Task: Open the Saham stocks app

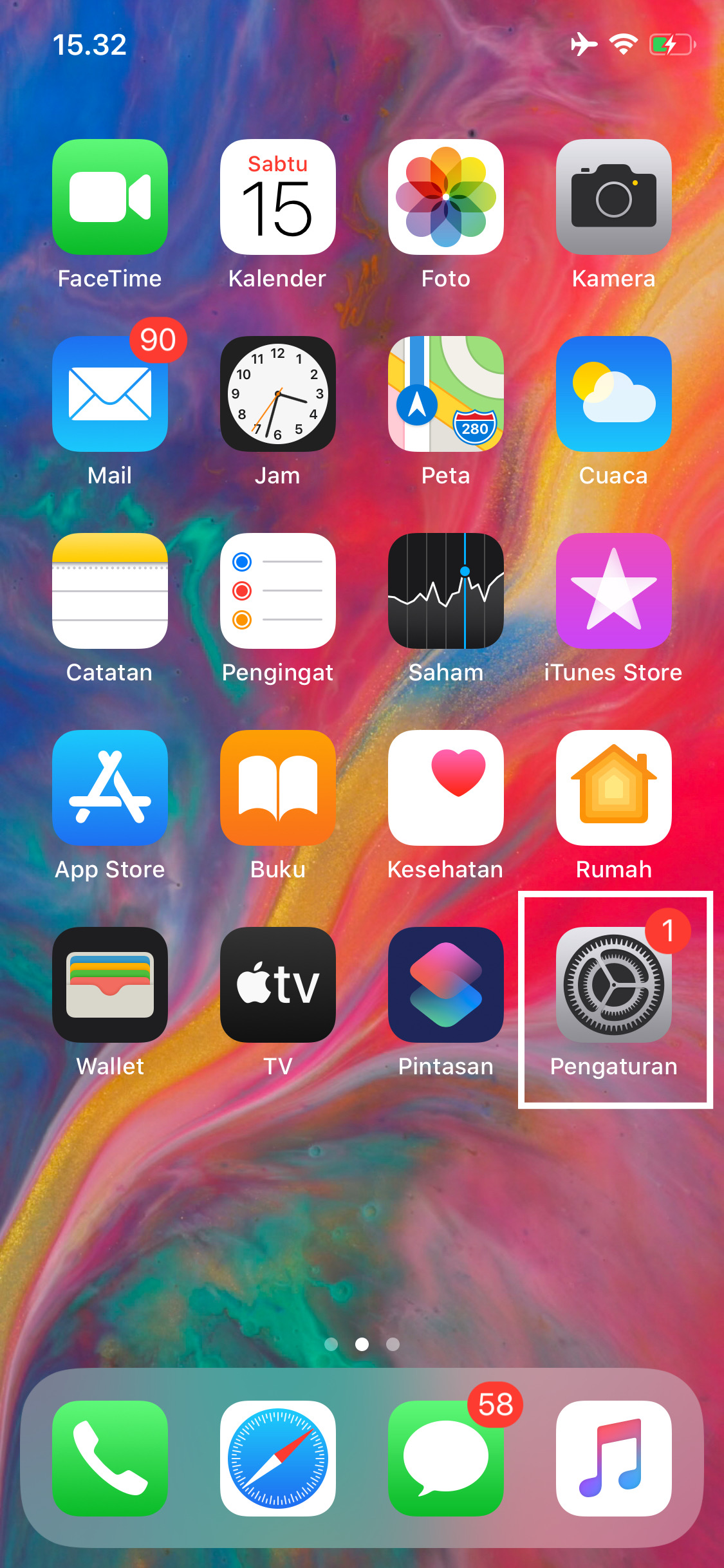Action: pos(446,591)
